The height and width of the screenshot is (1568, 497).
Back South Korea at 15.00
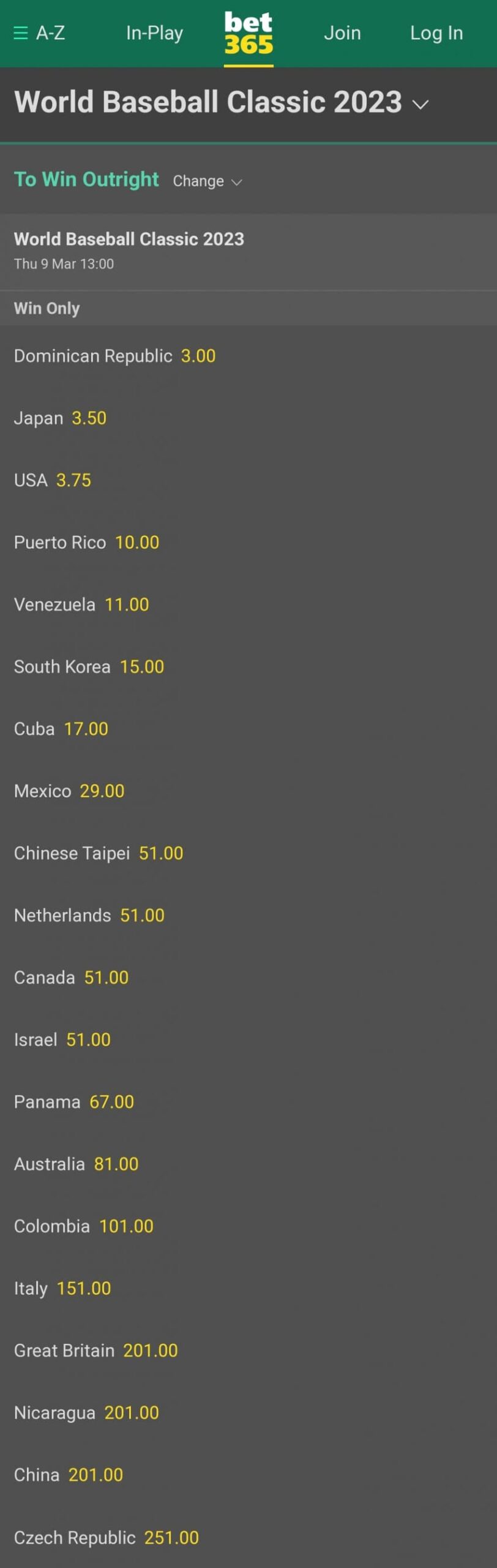click(89, 666)
